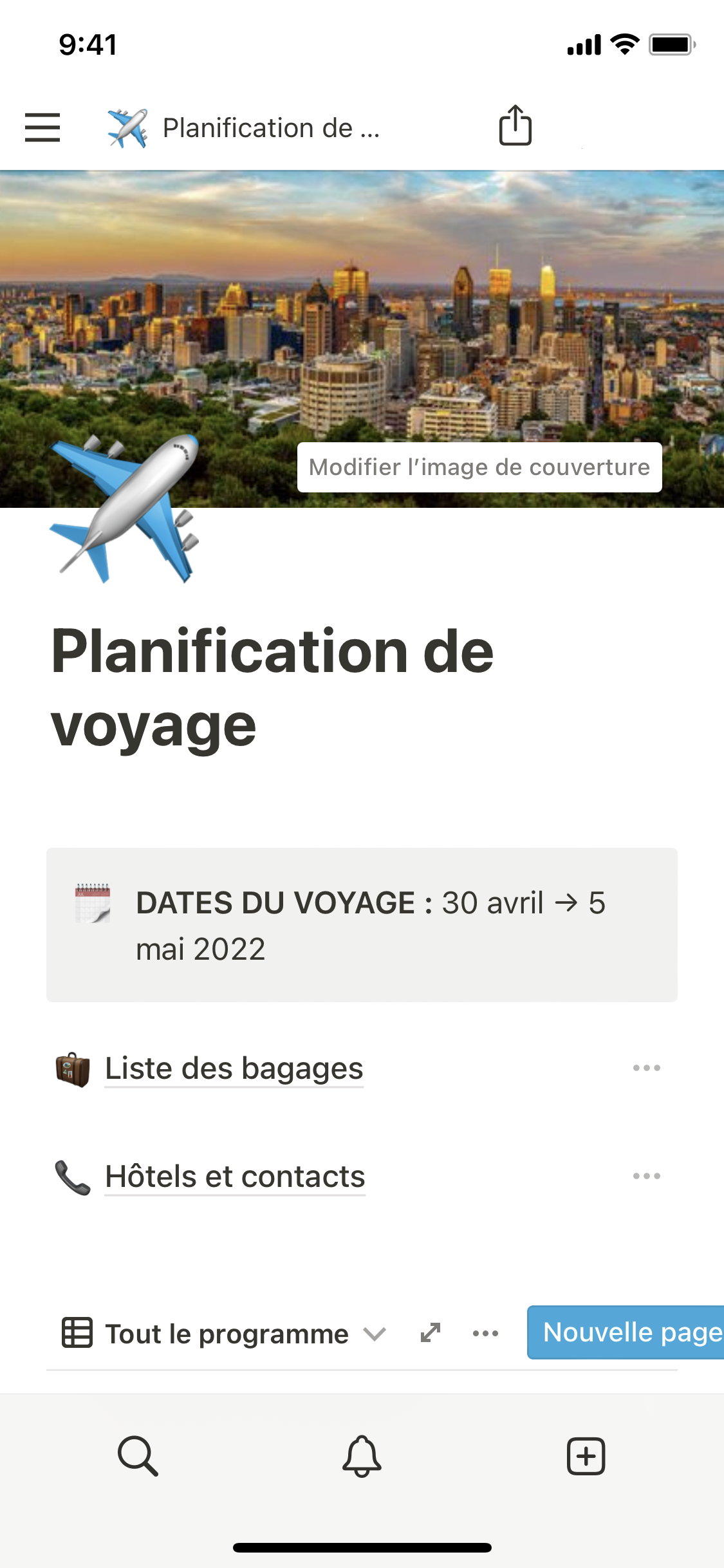Show more options for Hôtels et contacts

[646, 1177]
